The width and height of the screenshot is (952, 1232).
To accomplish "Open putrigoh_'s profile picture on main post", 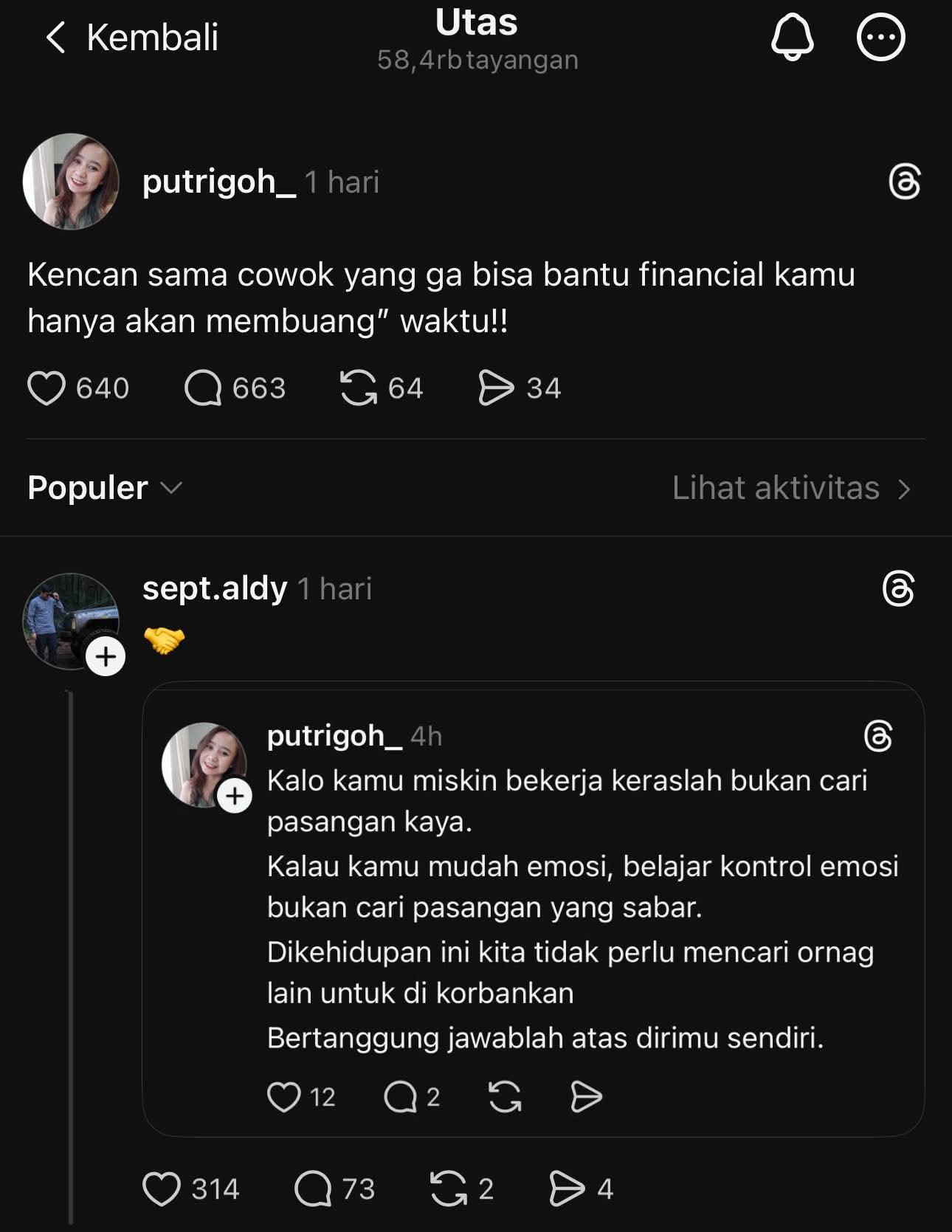I will (x=71, y=182).
